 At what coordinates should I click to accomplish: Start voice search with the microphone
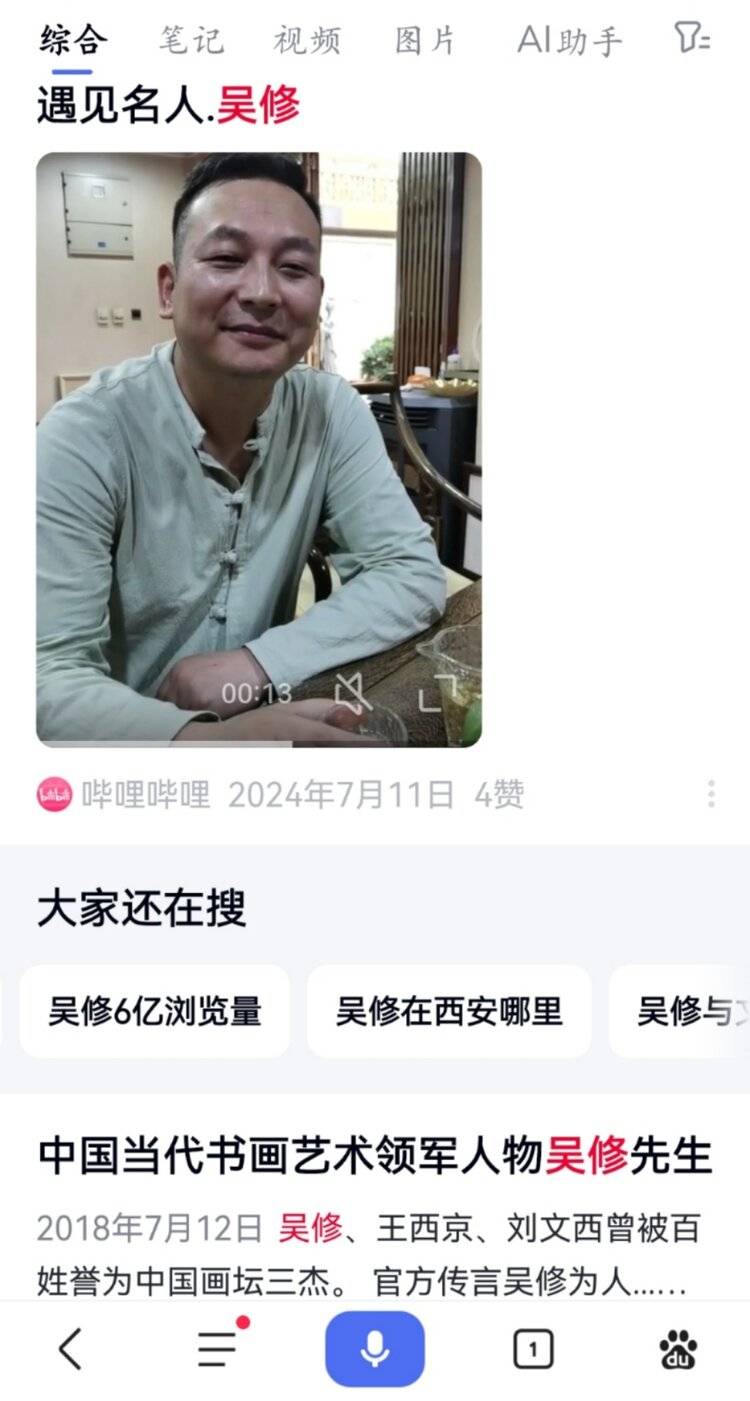pyautogui.click(x=375, y=1349)
